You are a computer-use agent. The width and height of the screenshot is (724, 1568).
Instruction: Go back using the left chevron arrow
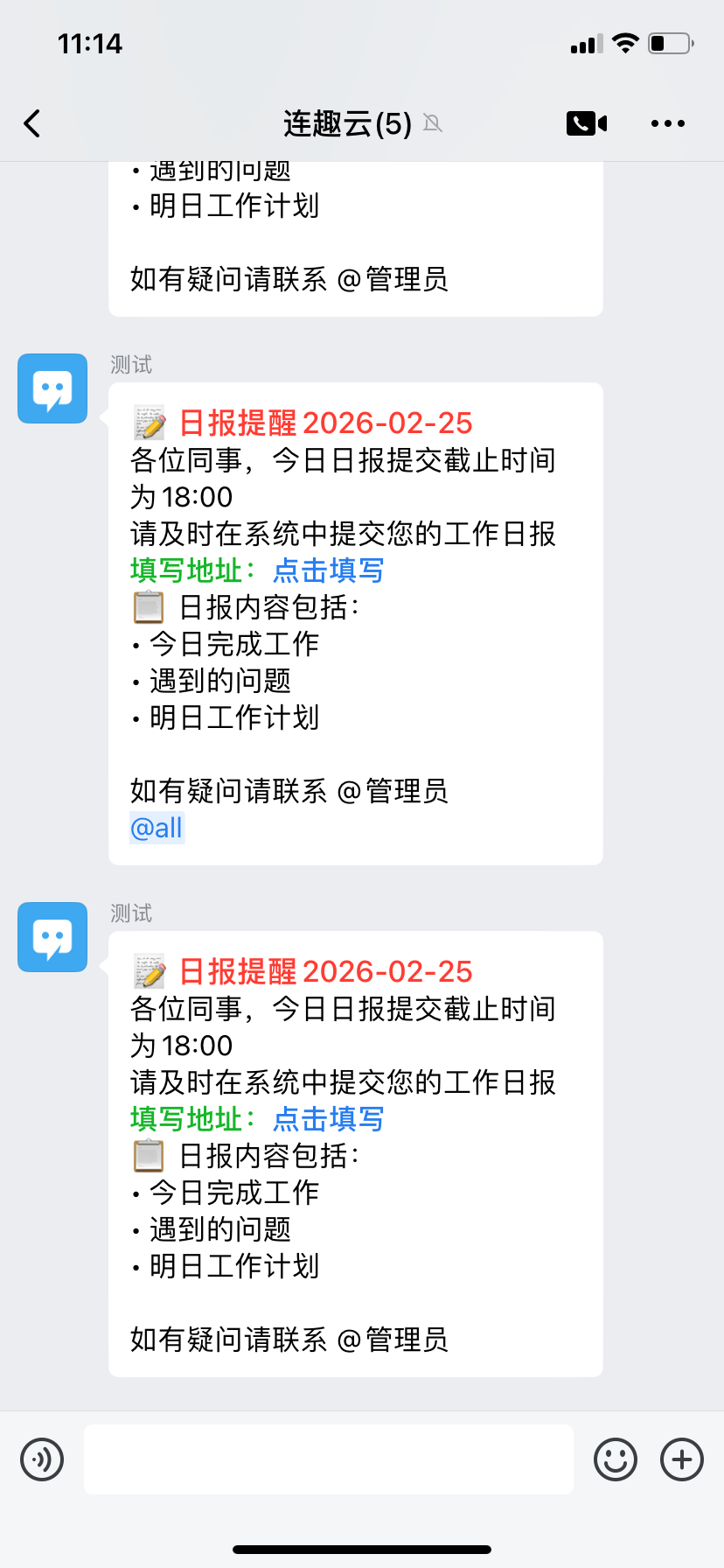[32, 123]
